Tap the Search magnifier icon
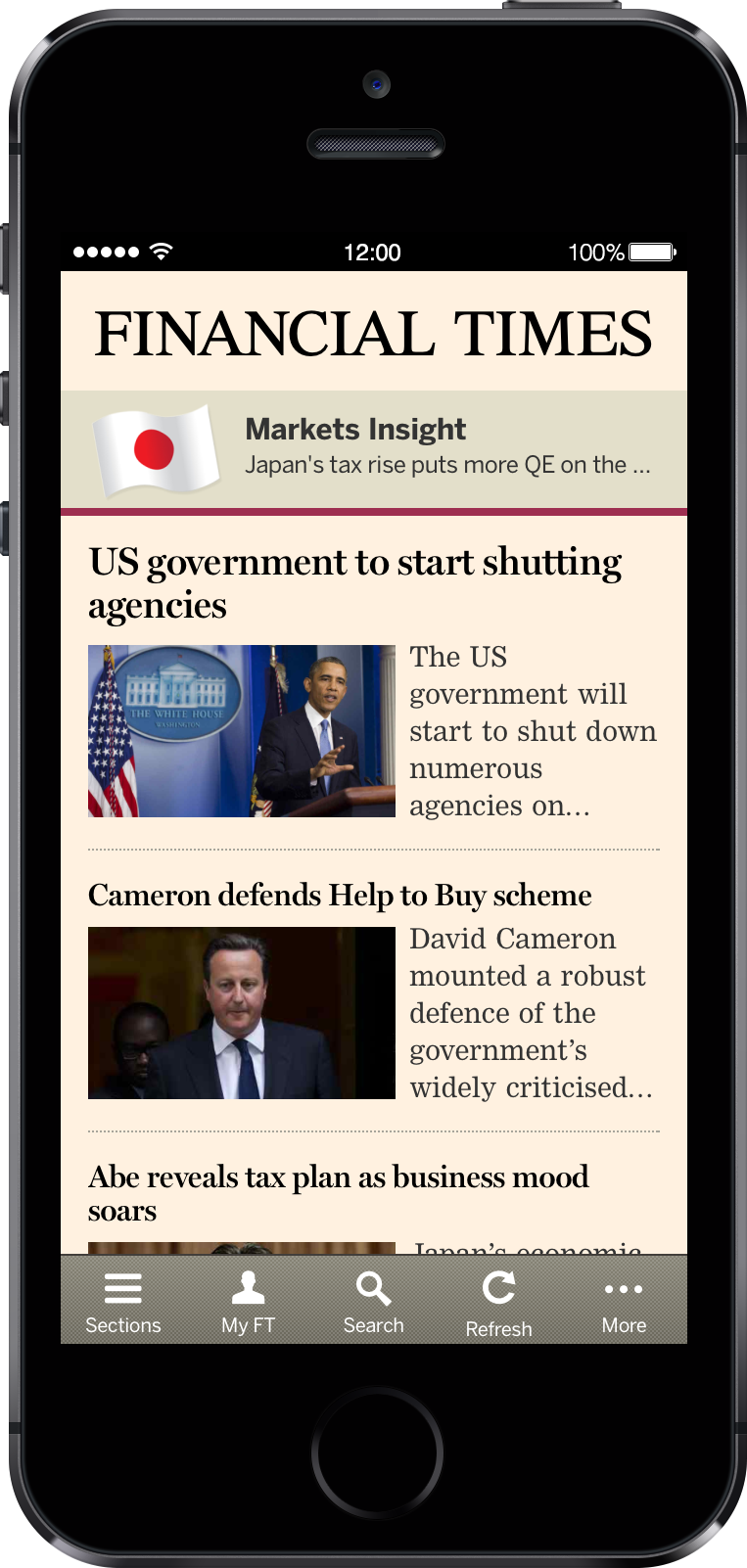The width and height of the screenshot is (747, 1568). click(373, 1287)
